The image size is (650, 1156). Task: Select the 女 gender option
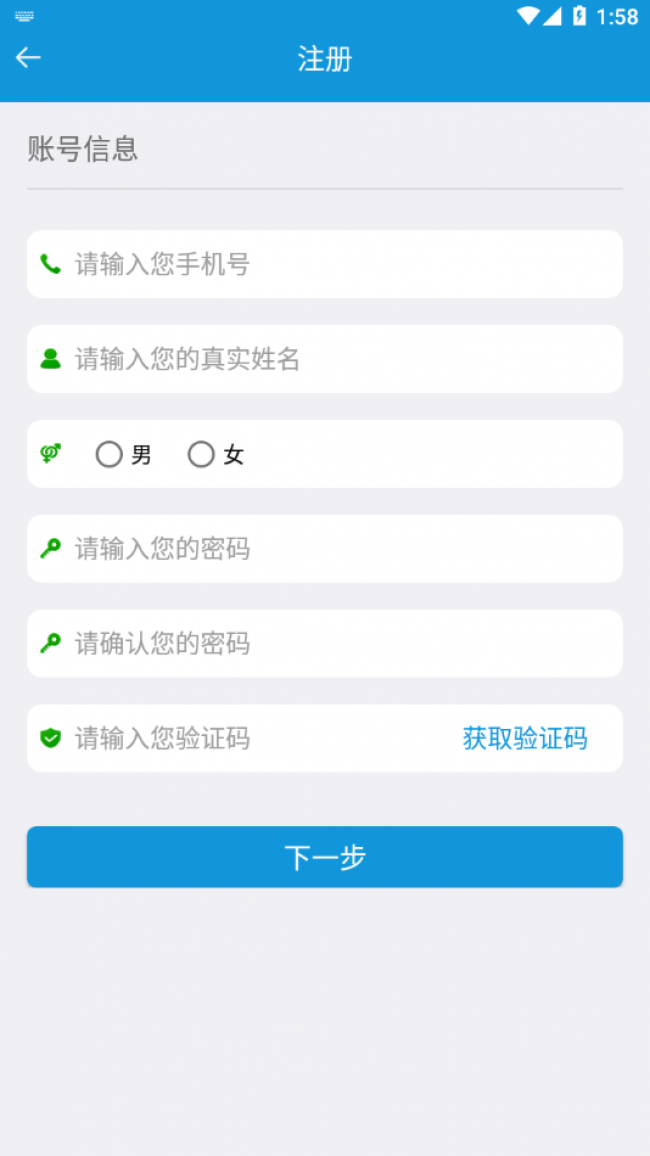point(216,455)
